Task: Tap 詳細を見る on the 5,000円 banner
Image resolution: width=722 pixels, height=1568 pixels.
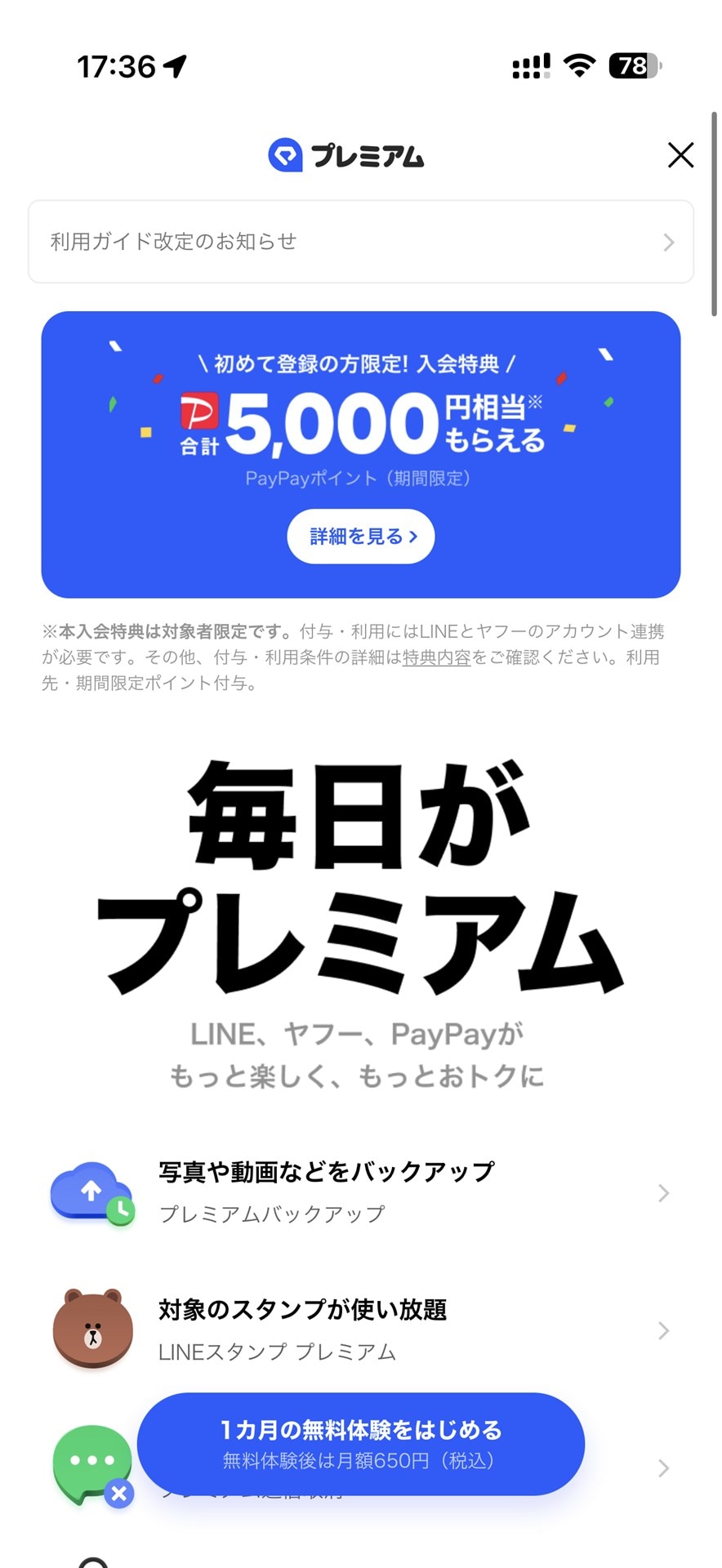Action: click(360, 537)
